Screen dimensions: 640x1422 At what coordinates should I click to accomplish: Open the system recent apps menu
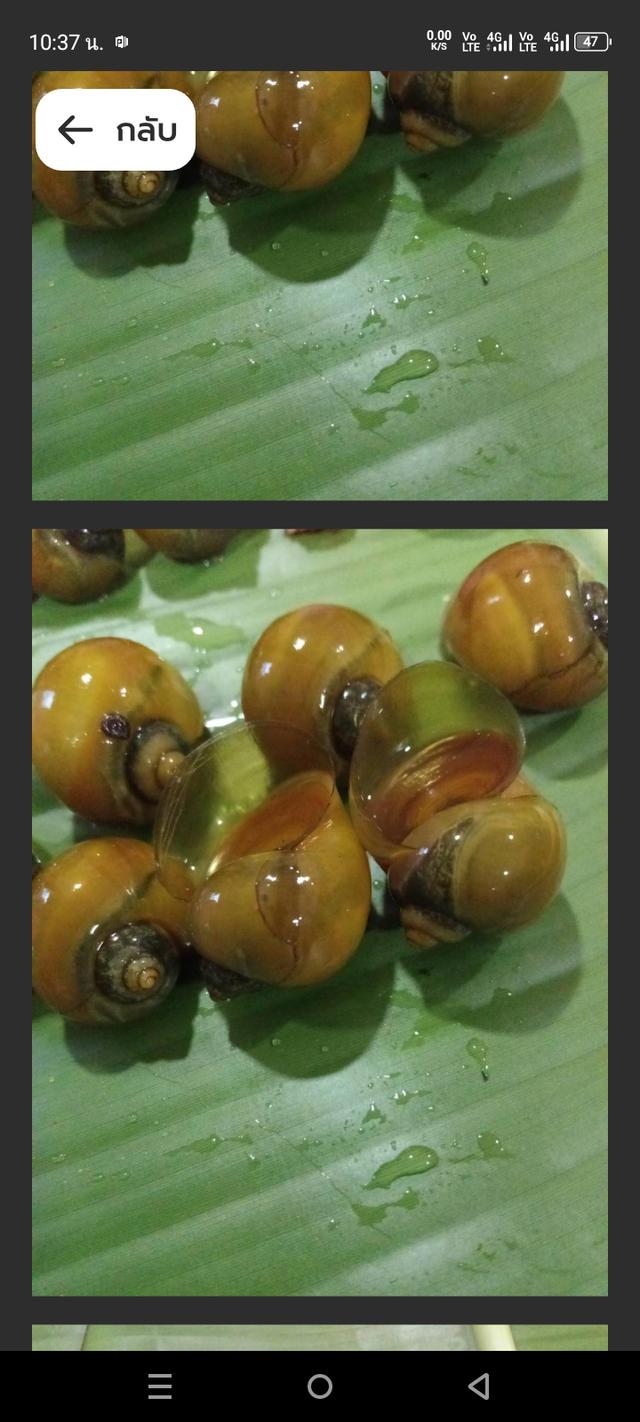(x=160, y=1385)
